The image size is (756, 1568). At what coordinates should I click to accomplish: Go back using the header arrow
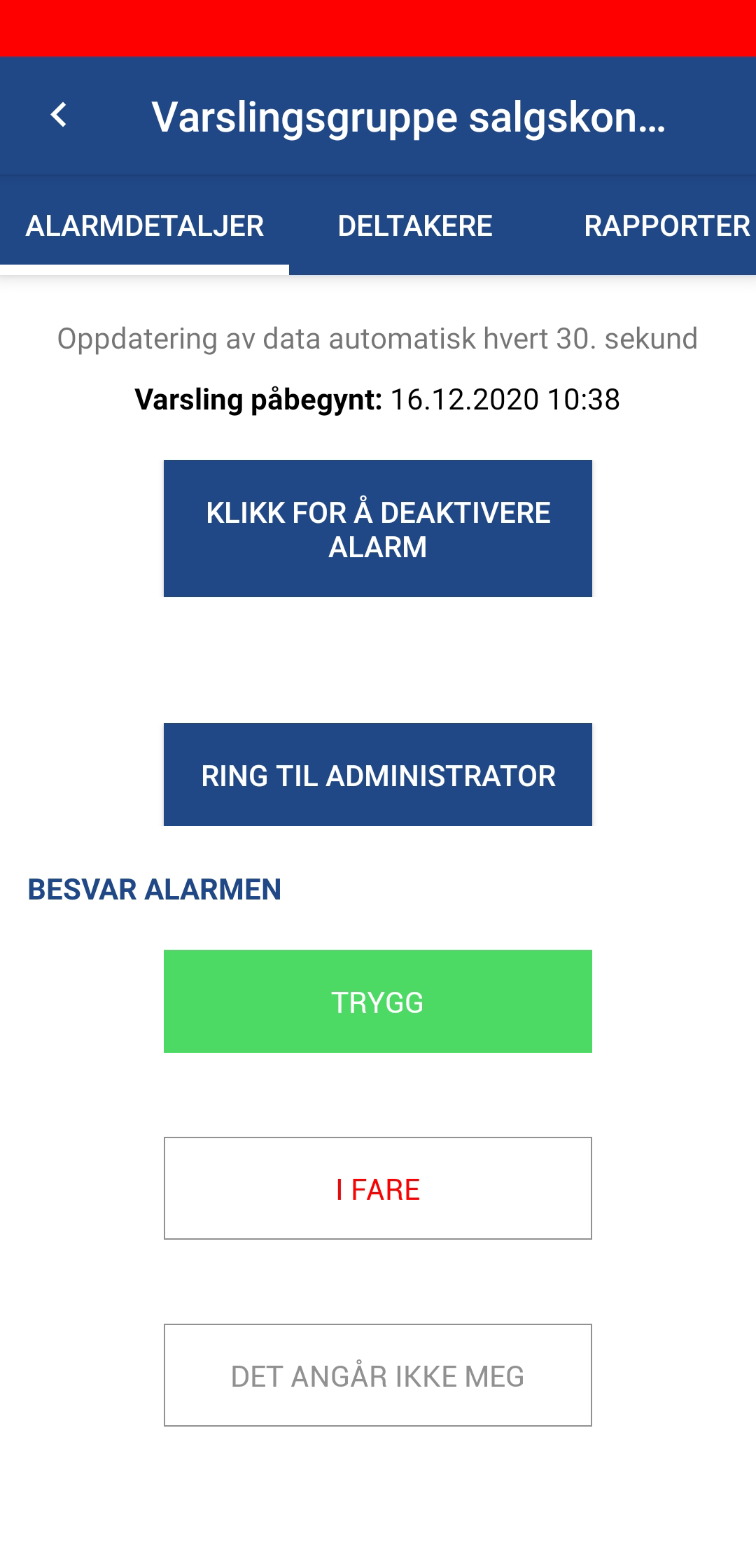[x=59, y=115]
